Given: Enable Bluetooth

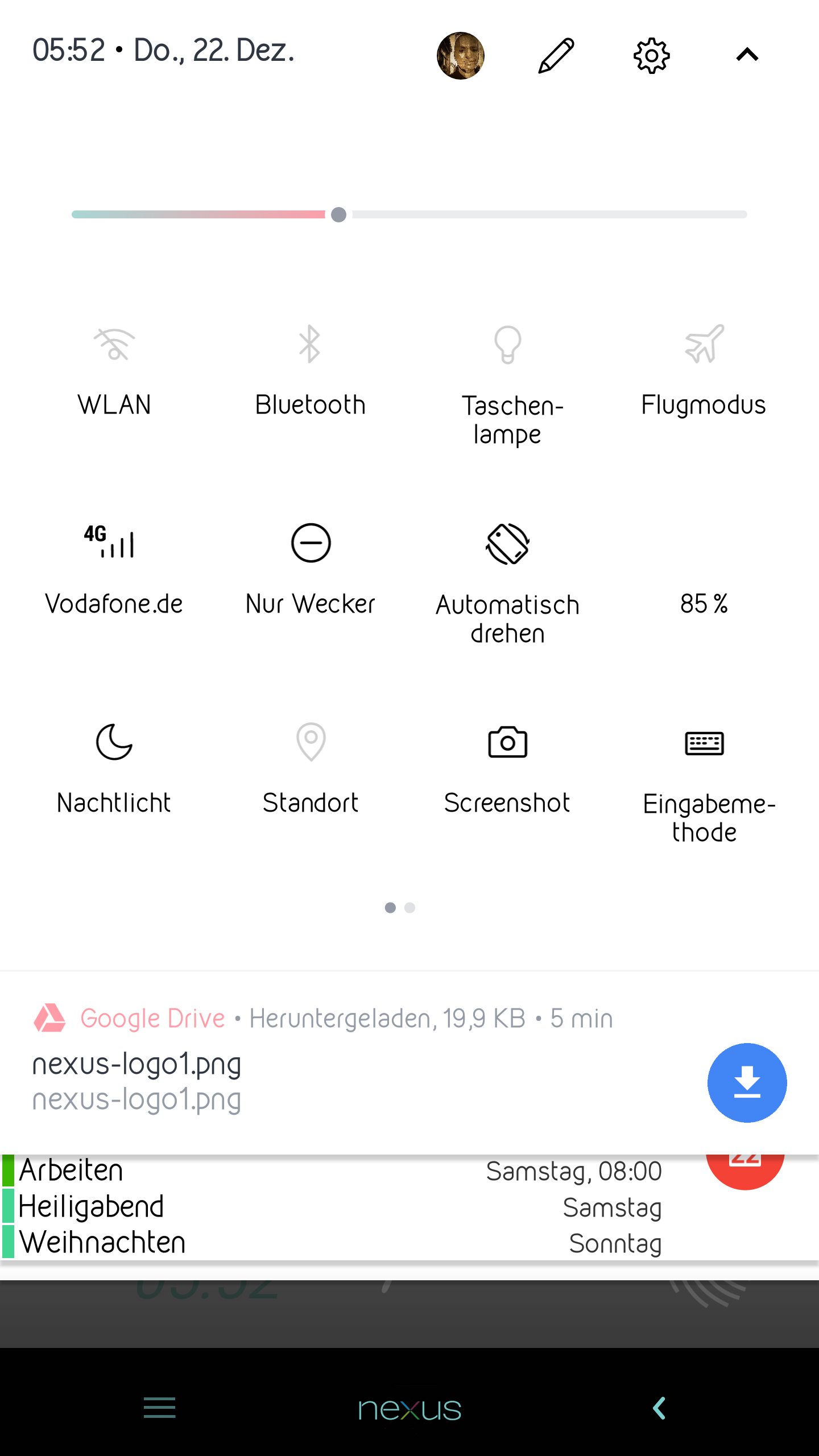Looking at the screenshot, I should [310, 345].
